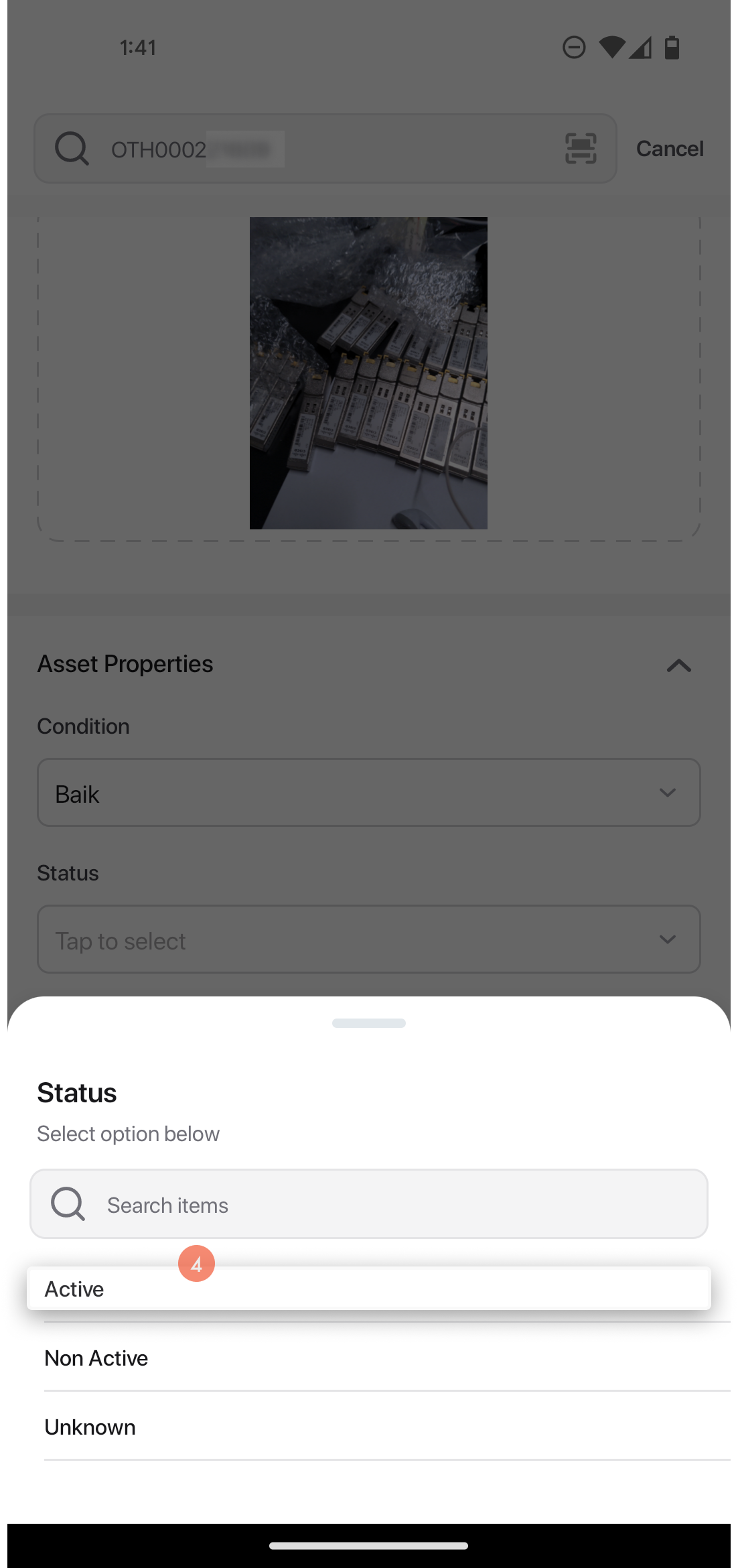The width and height of the screenshot is (738, 1568).
Task: Tap Cancel next to search bar
Action: click(x=669, y=149)
